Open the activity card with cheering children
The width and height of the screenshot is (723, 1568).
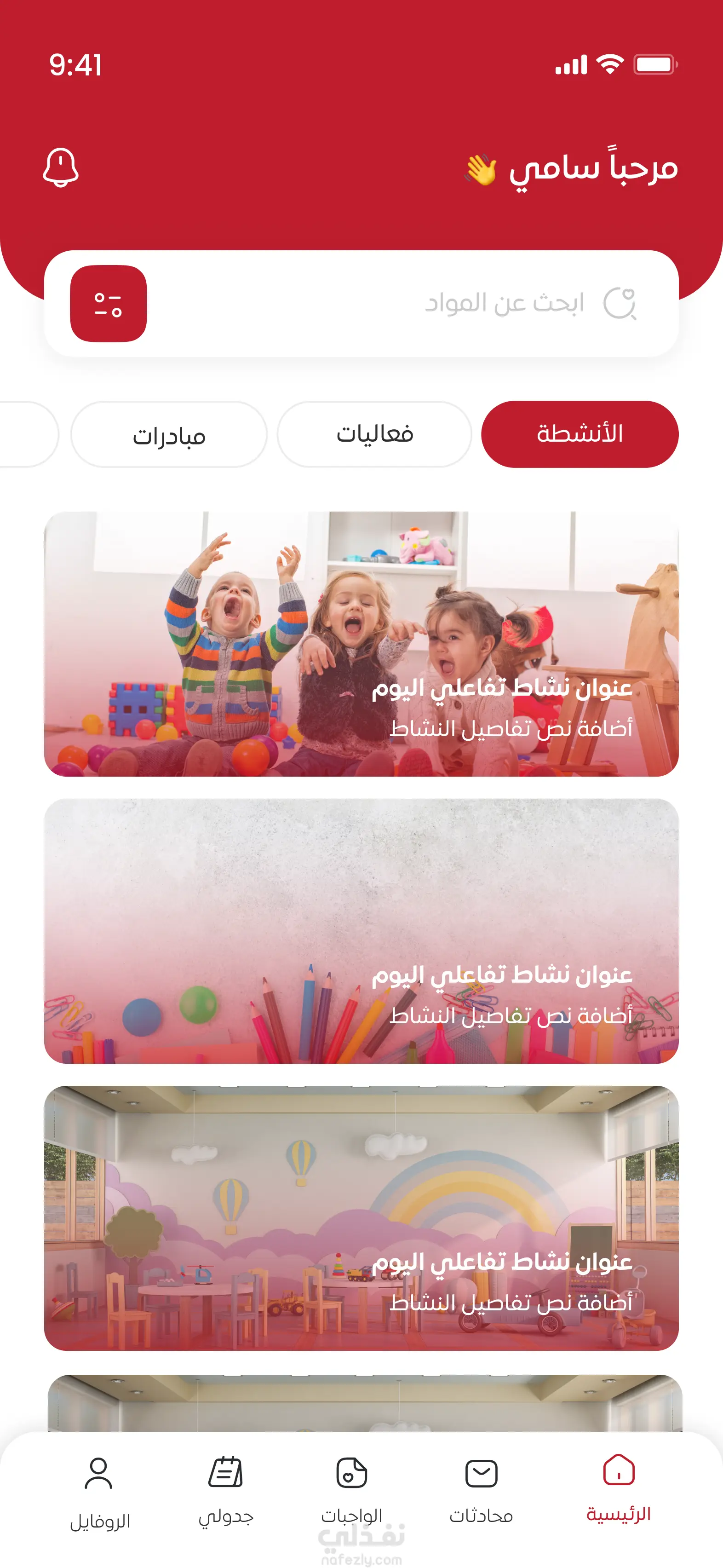point(361,643)
